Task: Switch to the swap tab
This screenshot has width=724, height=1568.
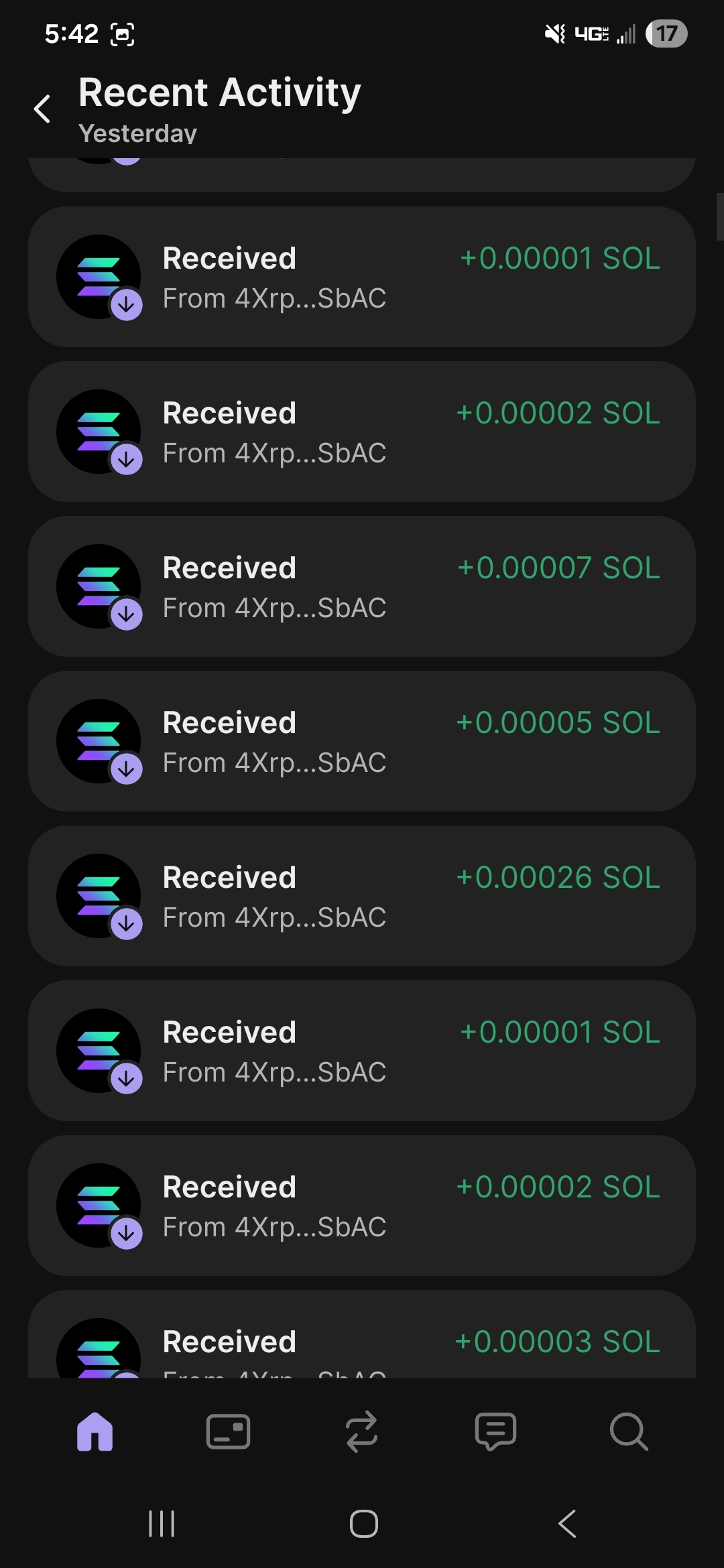Action: click(362, 1432)
